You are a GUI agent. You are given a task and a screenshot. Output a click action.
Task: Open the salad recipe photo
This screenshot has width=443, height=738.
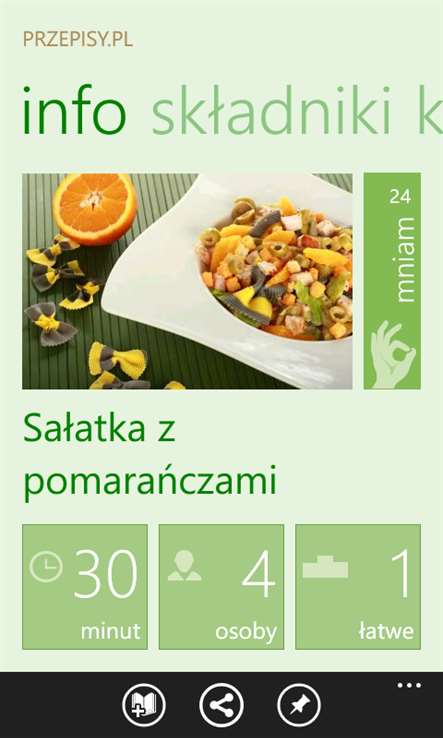(x=187, y=281)
